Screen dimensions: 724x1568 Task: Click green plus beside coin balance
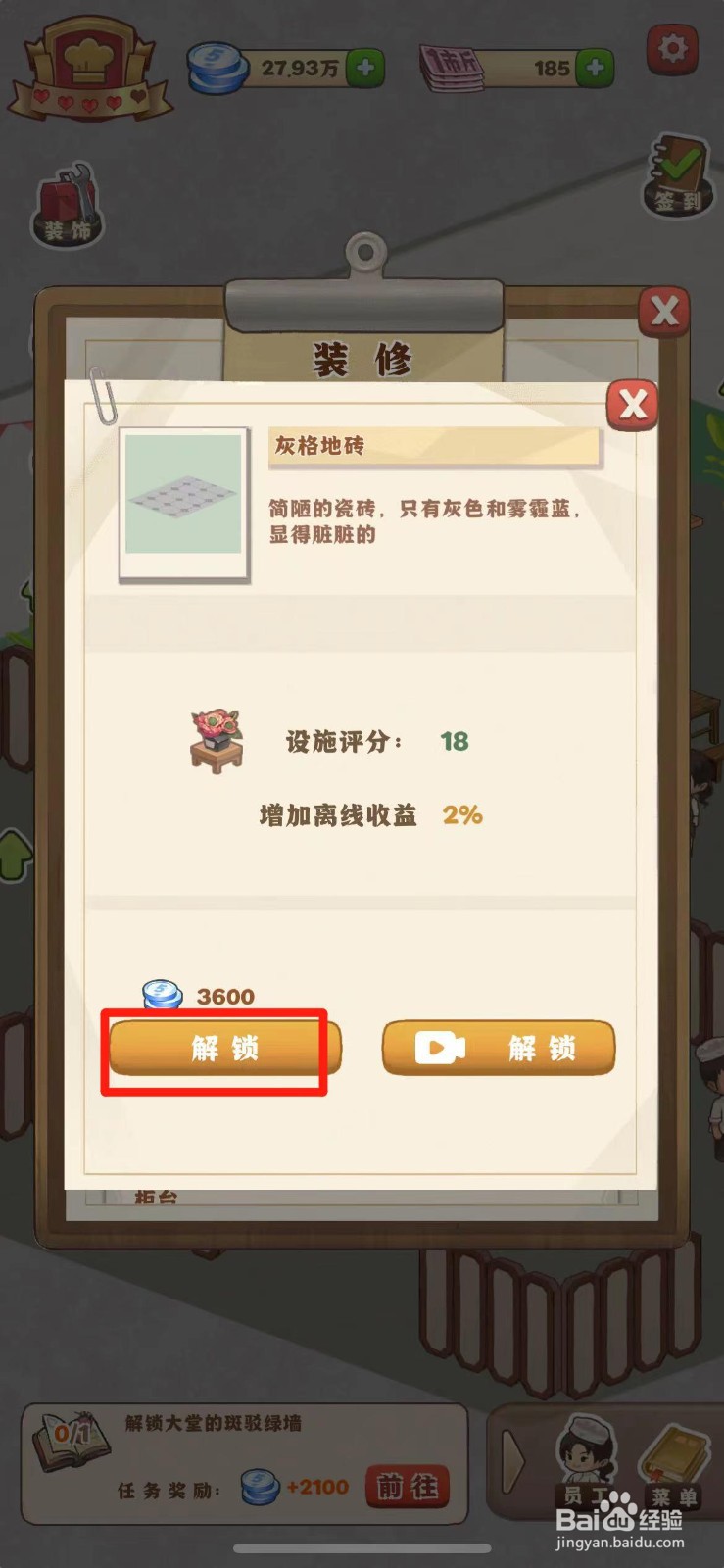(367, 67)
